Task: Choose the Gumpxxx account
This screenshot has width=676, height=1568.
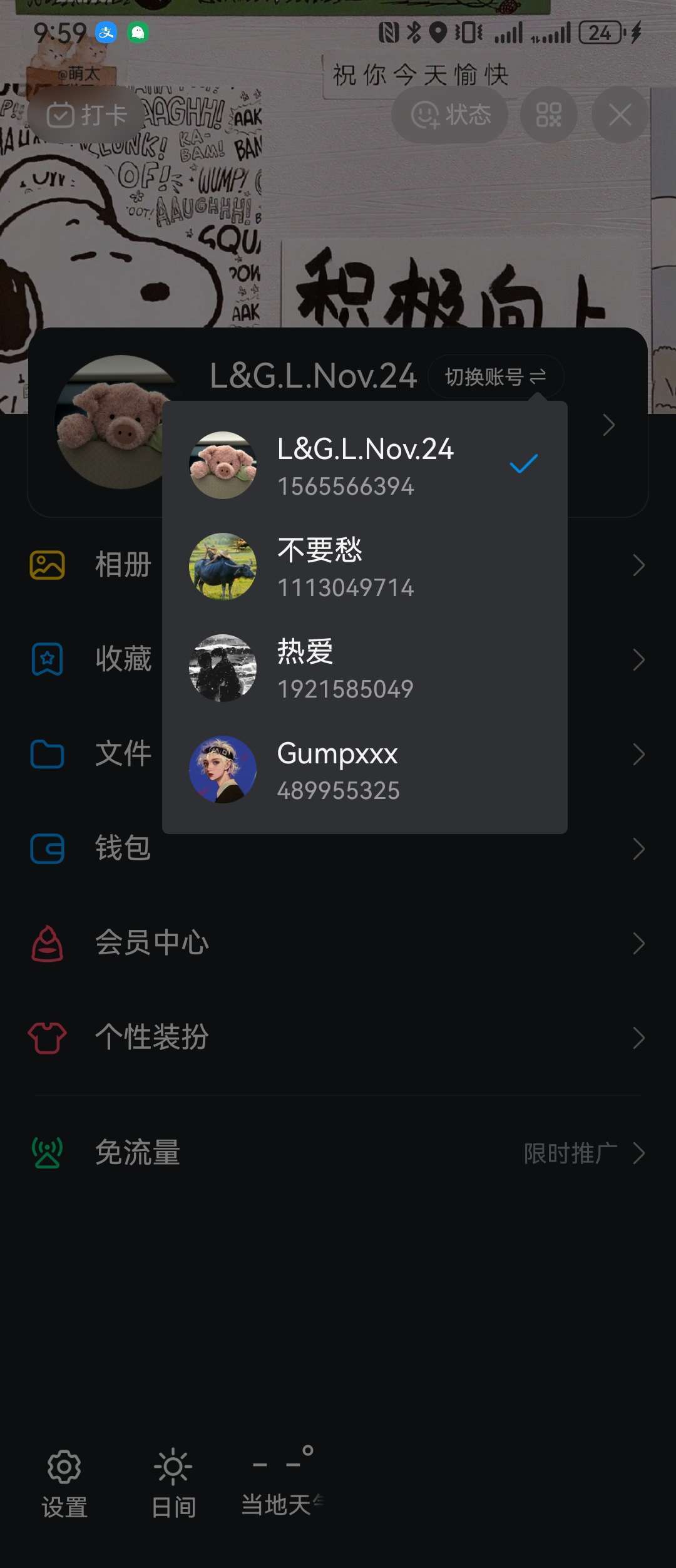Action: (363, 770)
